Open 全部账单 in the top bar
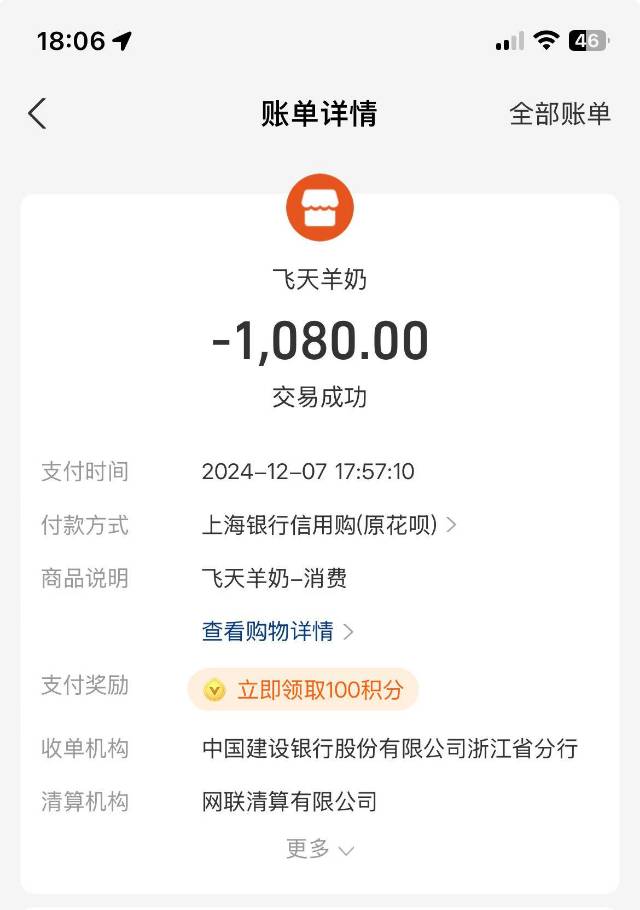Image resolution: width=640 pixels, height=910 pixels. (560, 114)
